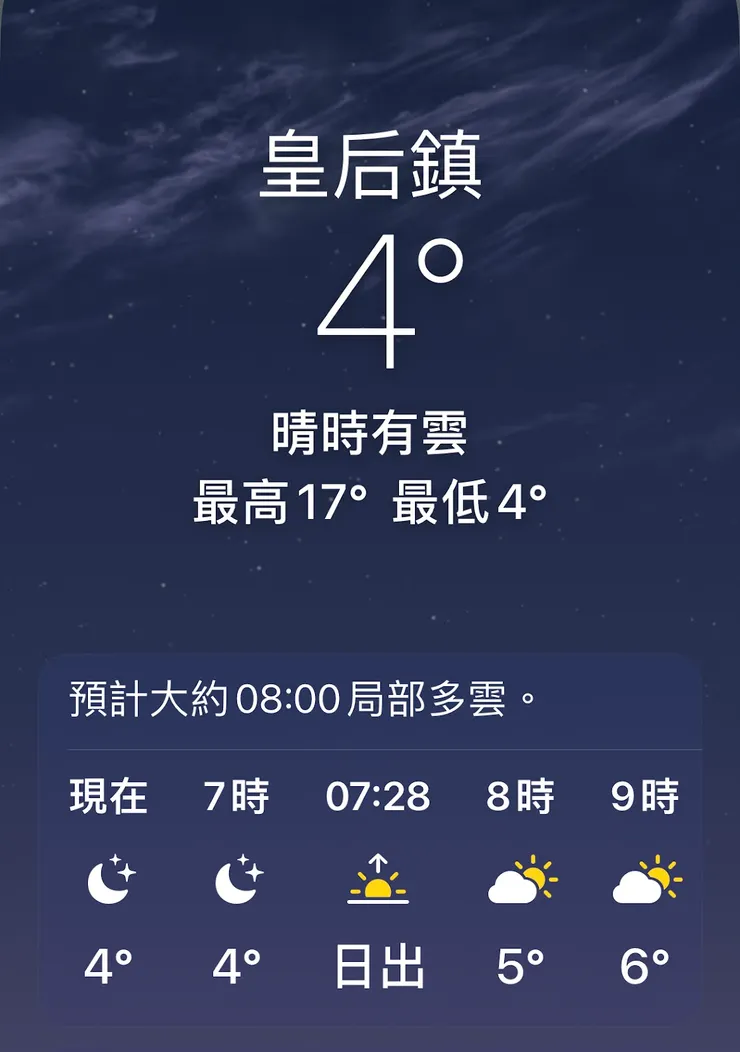Click the upward arrow on the sunrise symbol
The width and height of the screenshot is (740, 1052).
[x=378, y=862]
